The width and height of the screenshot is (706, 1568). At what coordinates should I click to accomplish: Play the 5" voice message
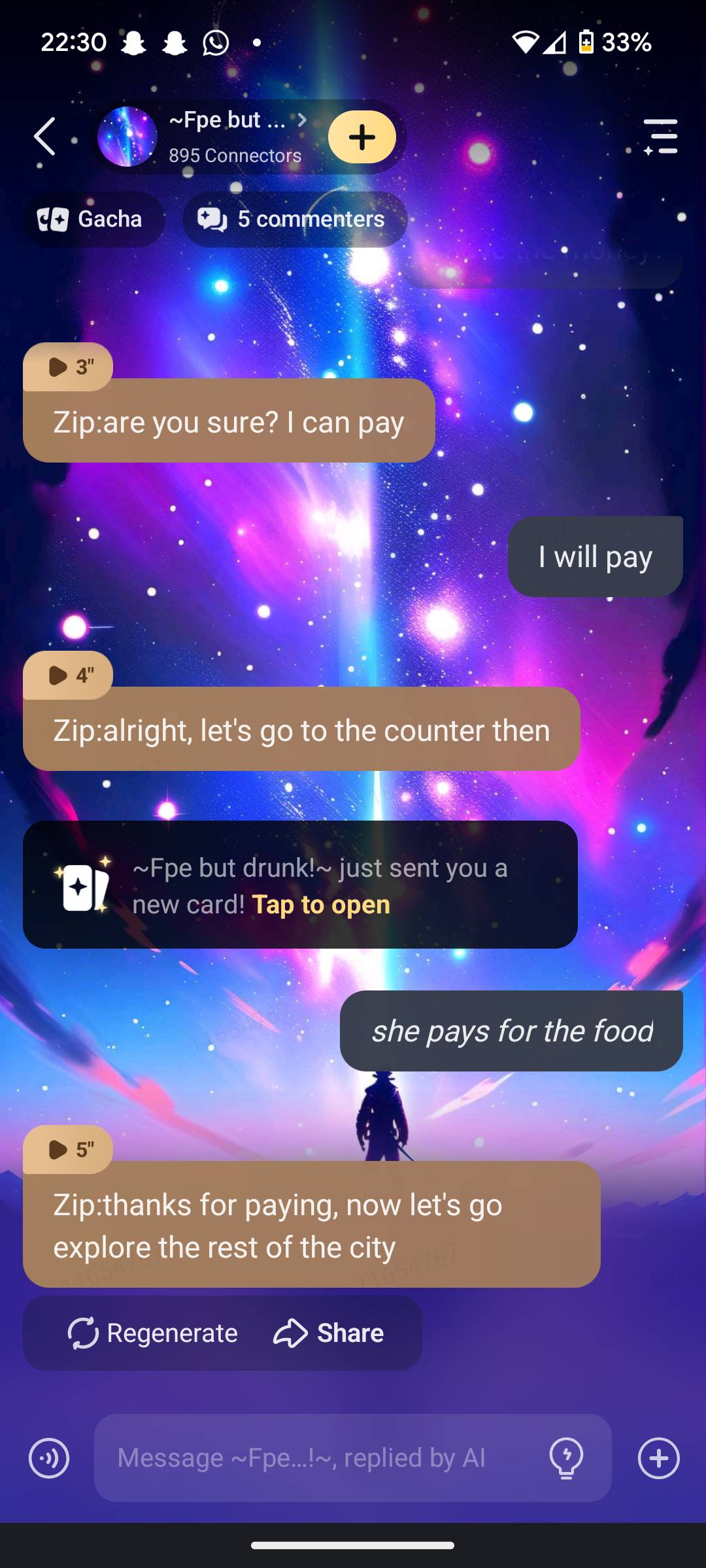click(68, 1149)
